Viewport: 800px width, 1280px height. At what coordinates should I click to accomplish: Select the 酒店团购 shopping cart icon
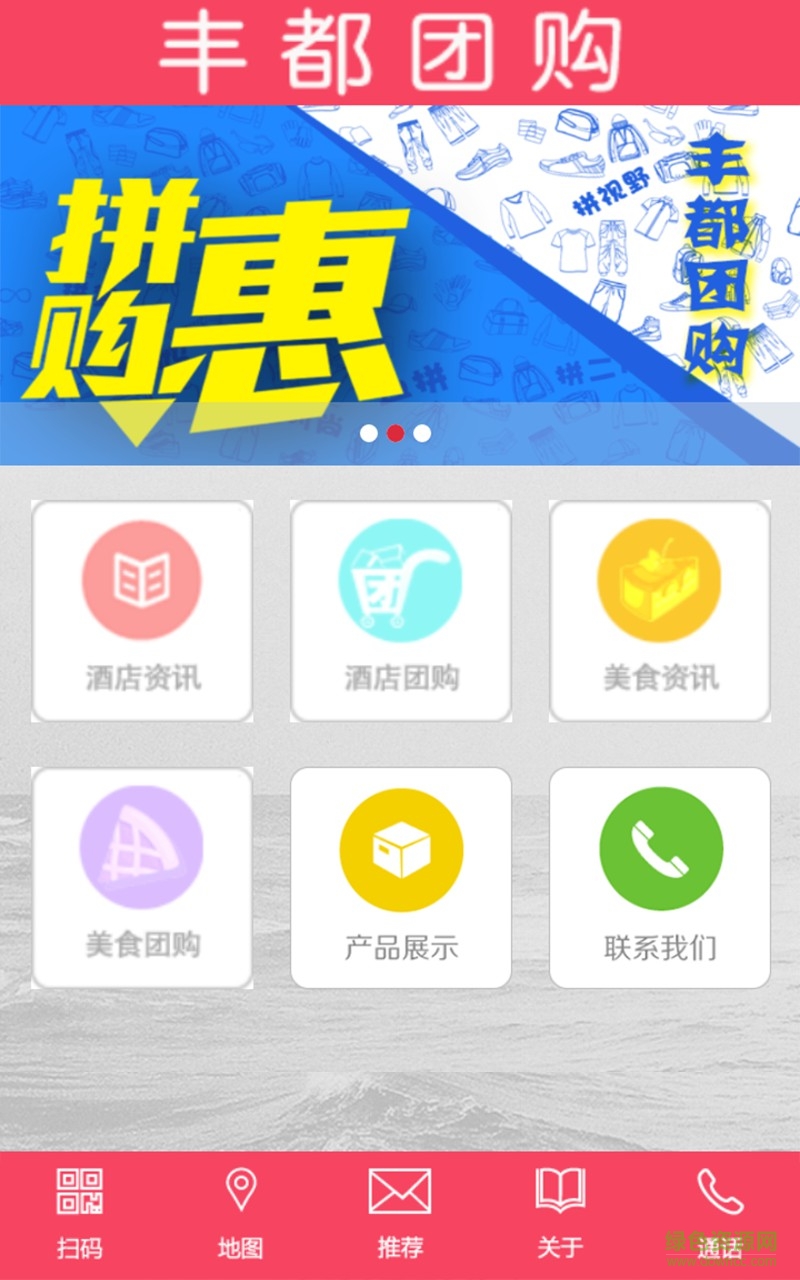(x=400, y=578)
